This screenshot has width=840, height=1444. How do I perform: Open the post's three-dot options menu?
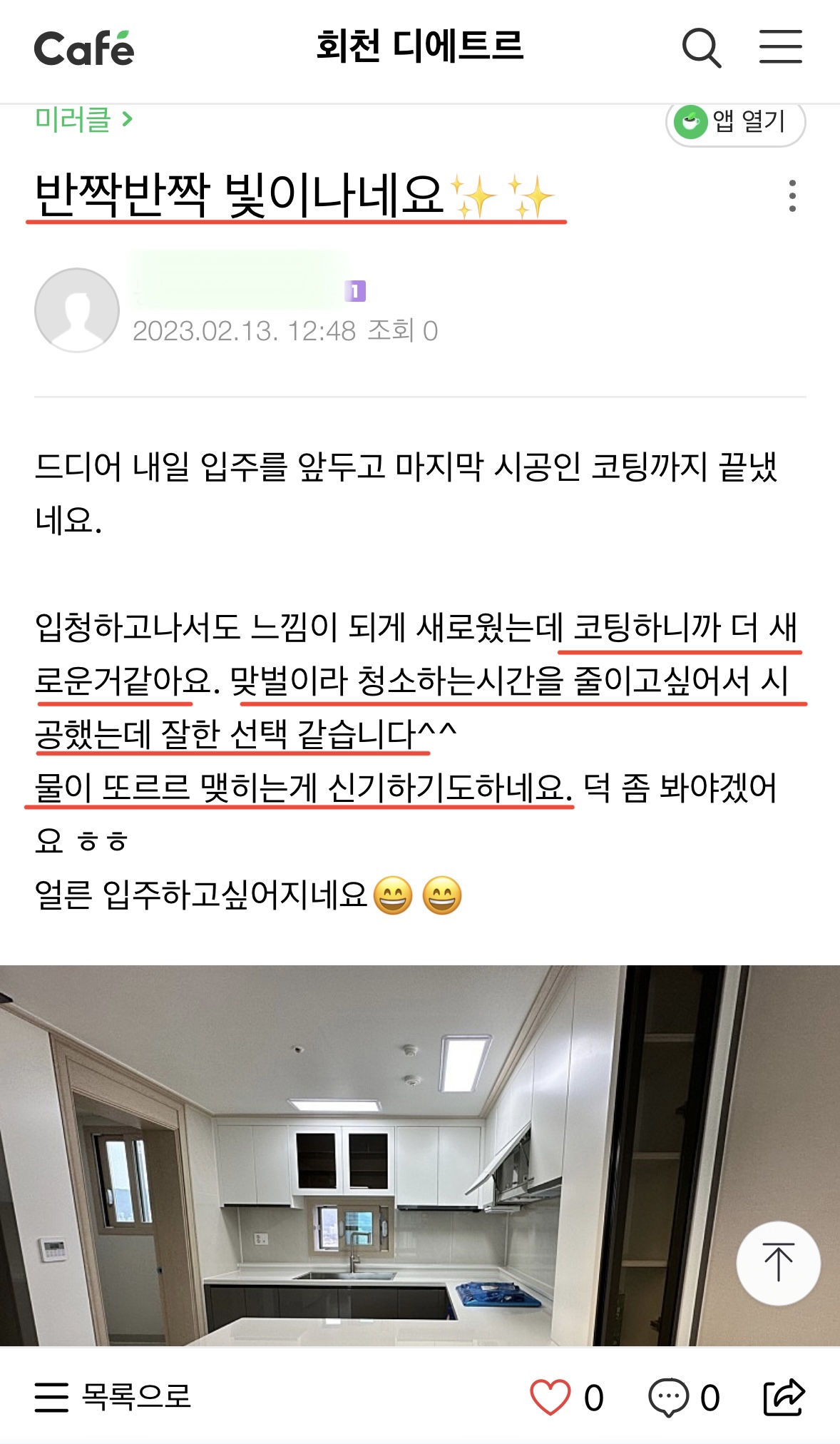(792, 195)
